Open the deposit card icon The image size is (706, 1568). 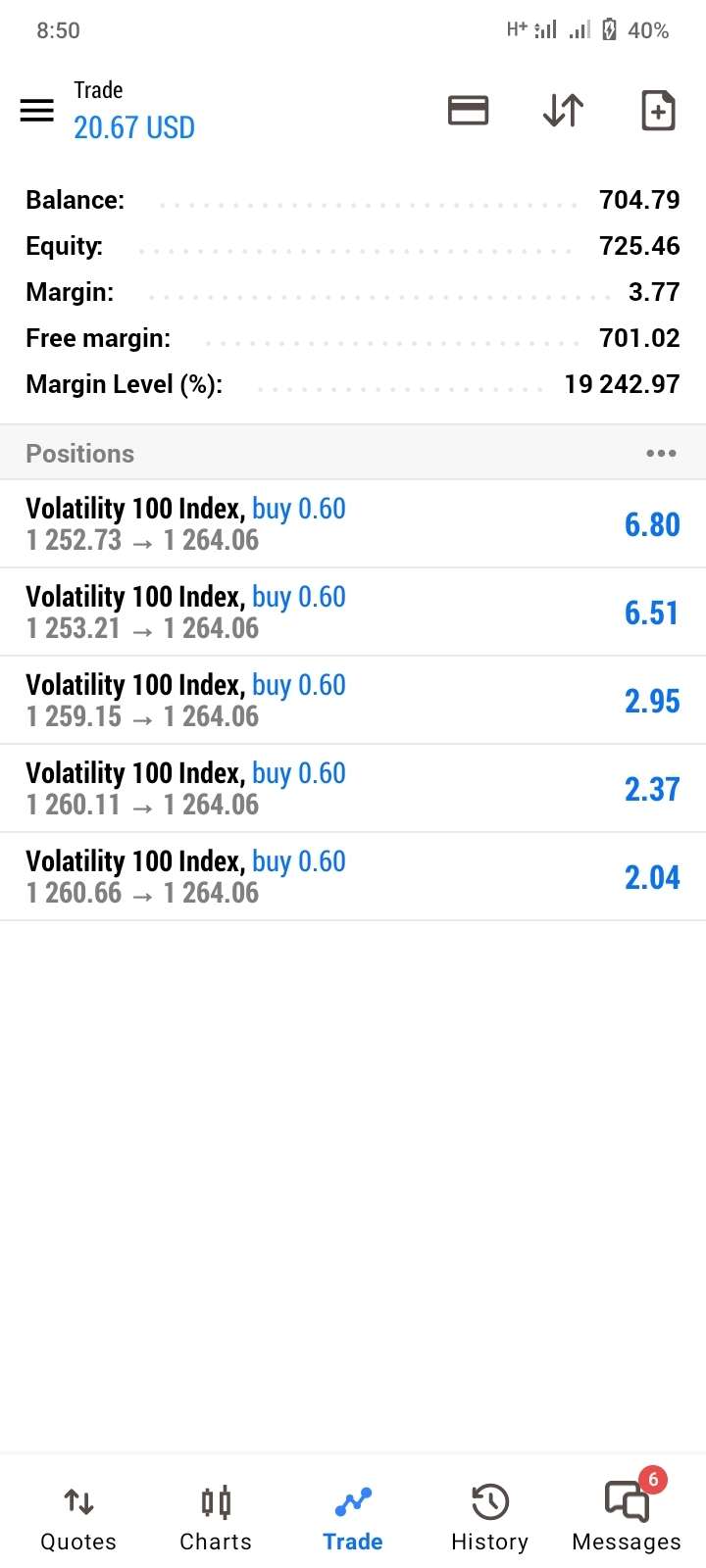[x=468, y=110]
